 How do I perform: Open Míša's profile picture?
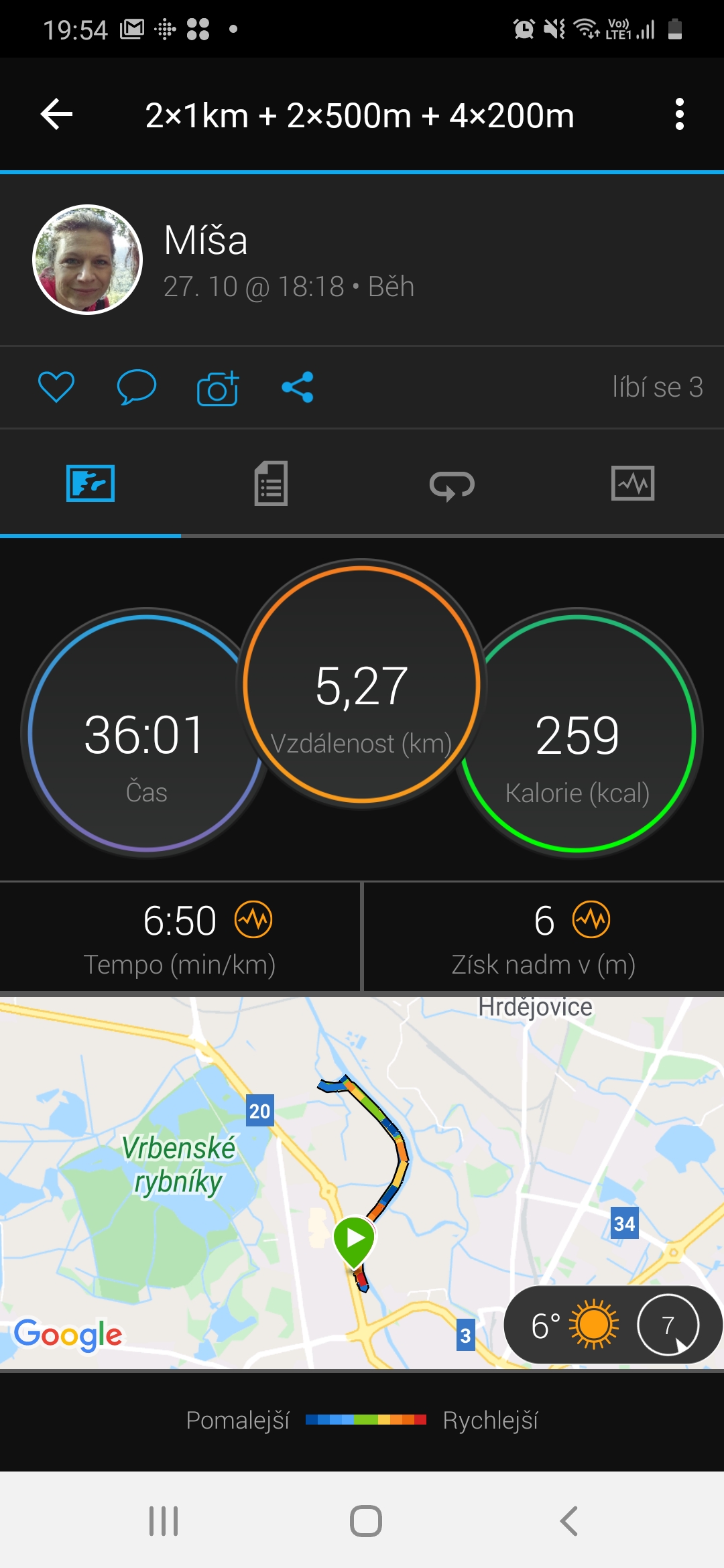[87, 259]
